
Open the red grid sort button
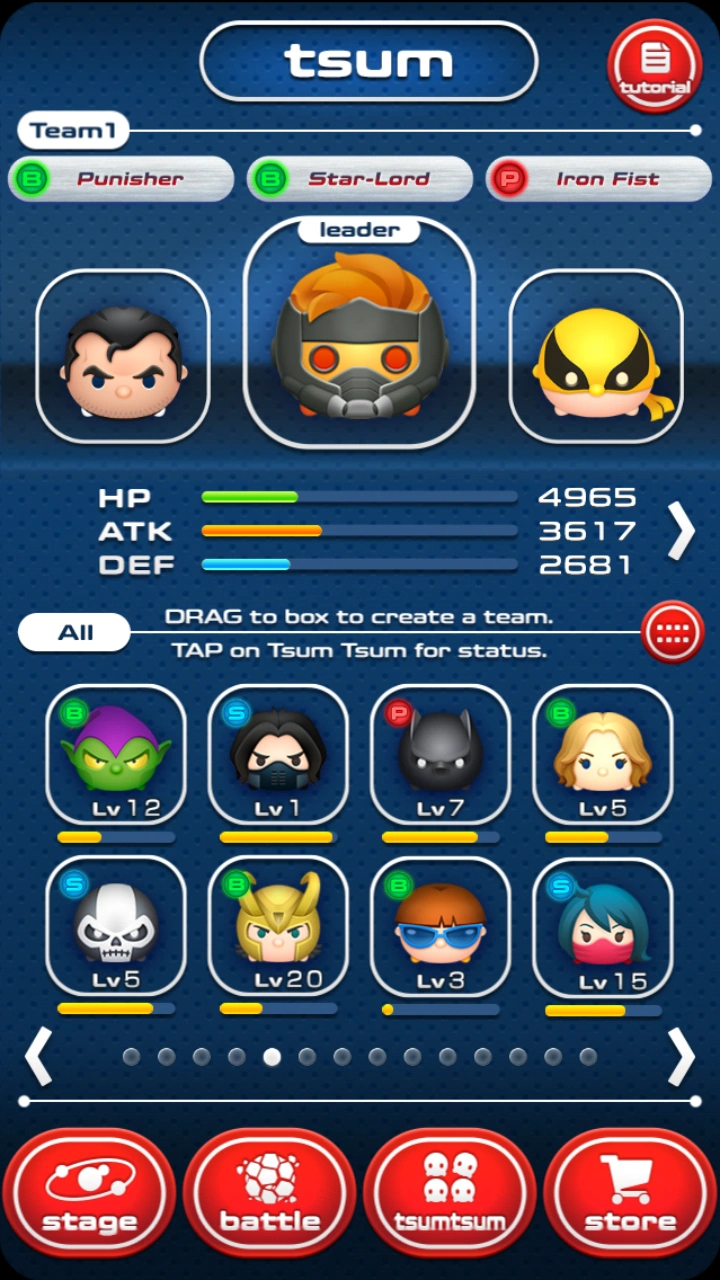point(672,632)
